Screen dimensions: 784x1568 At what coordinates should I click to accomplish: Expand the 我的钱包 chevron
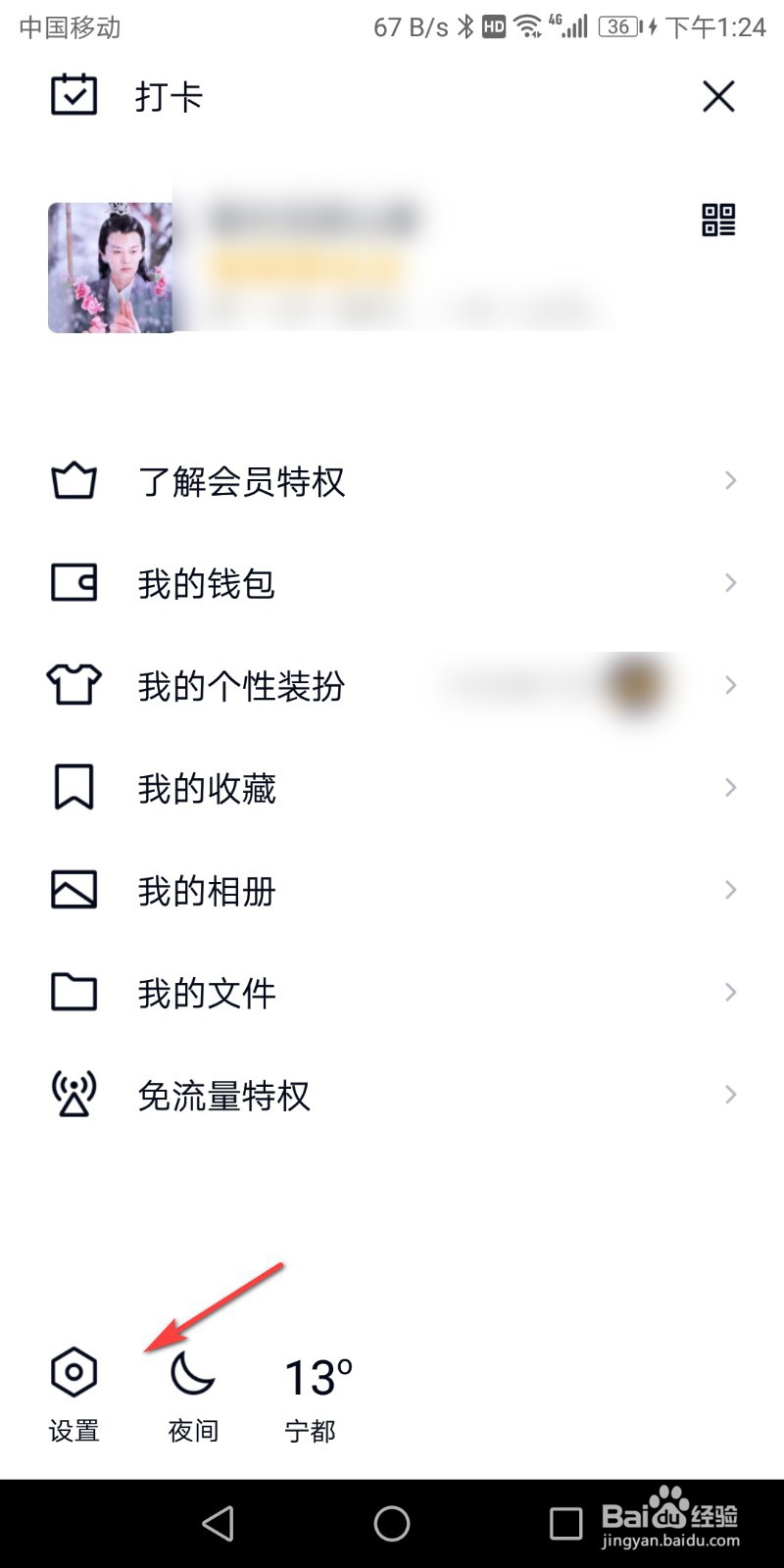pos(729,583)
